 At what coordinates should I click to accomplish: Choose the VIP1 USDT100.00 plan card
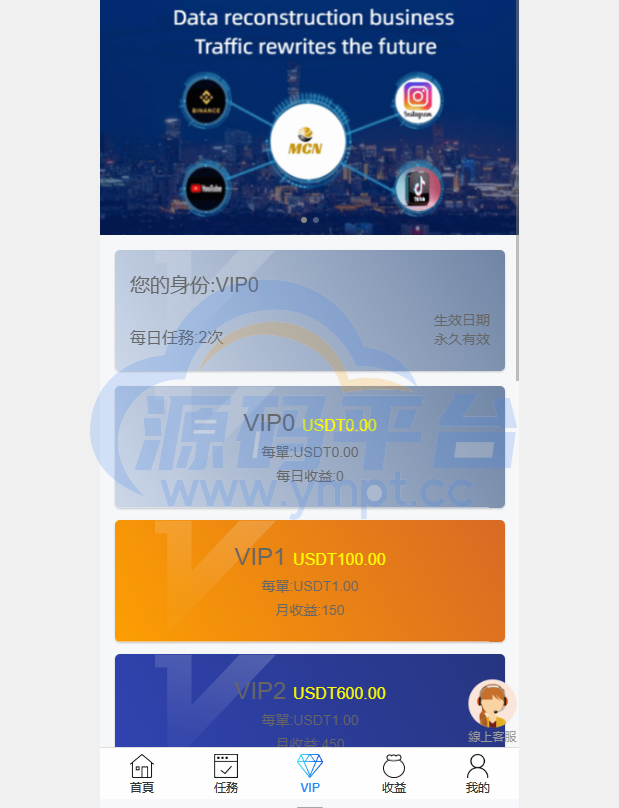point(310,580)
